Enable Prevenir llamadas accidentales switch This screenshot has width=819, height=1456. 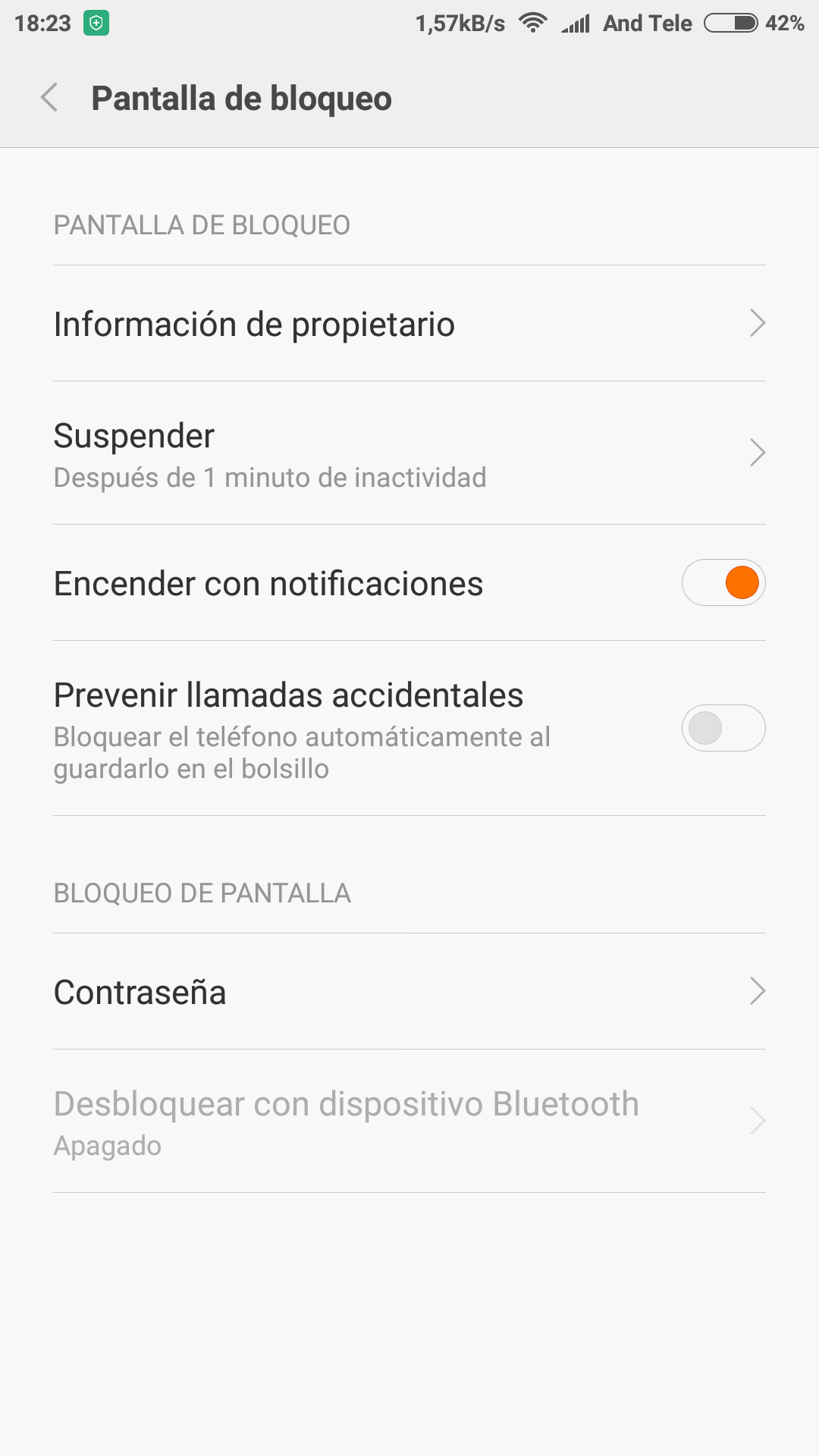(x=723, y=728)
